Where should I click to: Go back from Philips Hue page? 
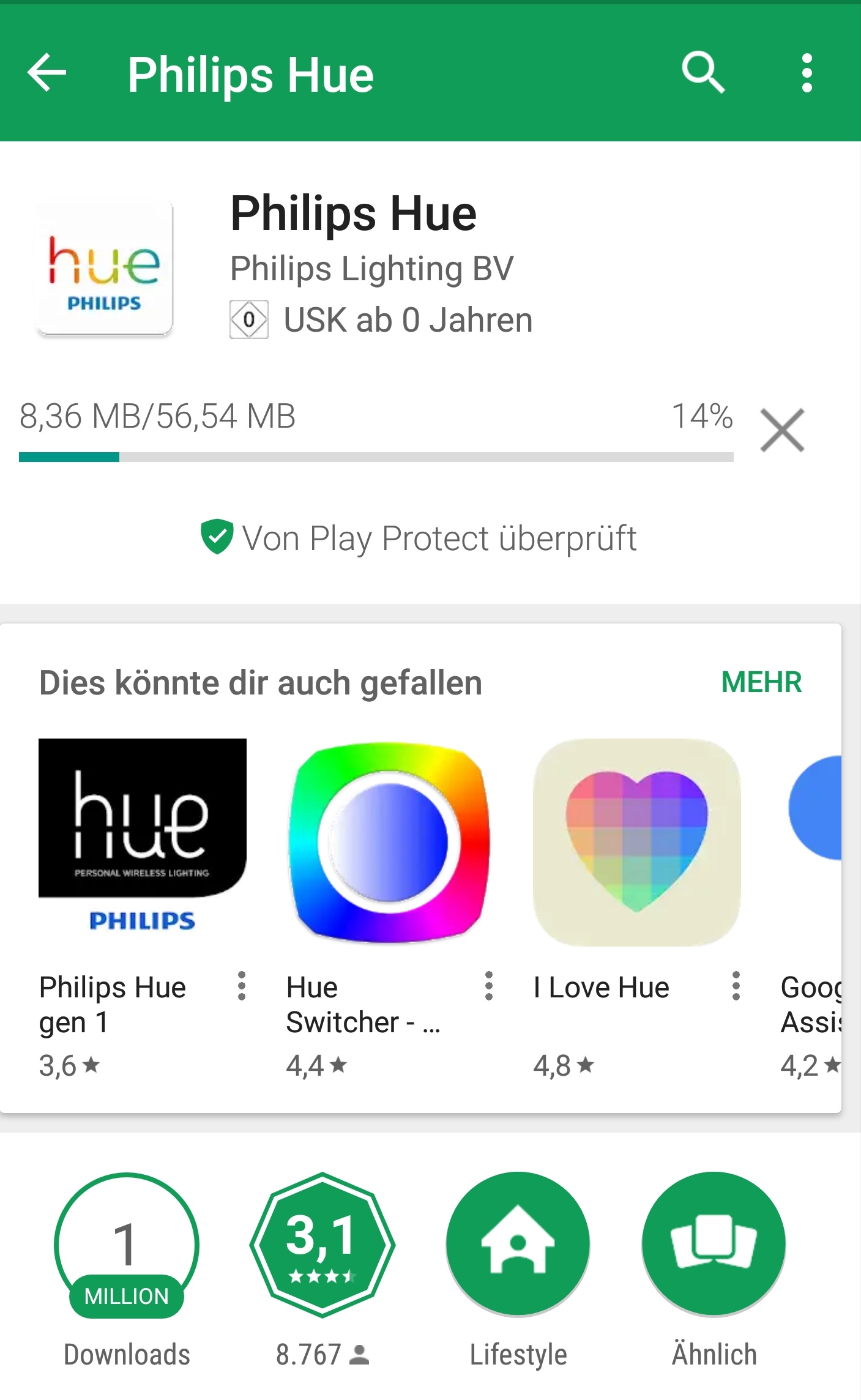[x=47, y=73]
